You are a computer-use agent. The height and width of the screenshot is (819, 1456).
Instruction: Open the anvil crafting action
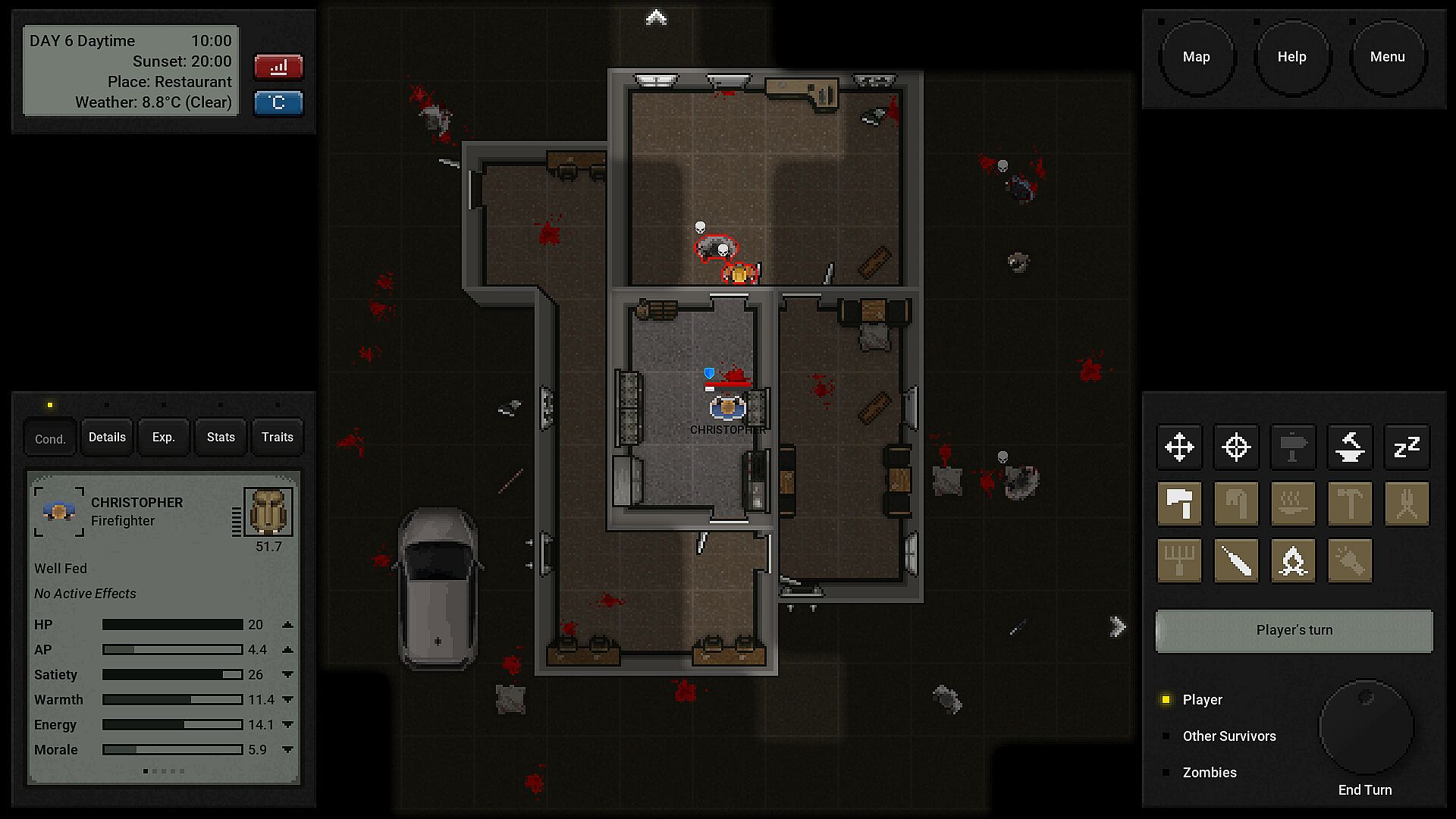(x=1350, y=447)
